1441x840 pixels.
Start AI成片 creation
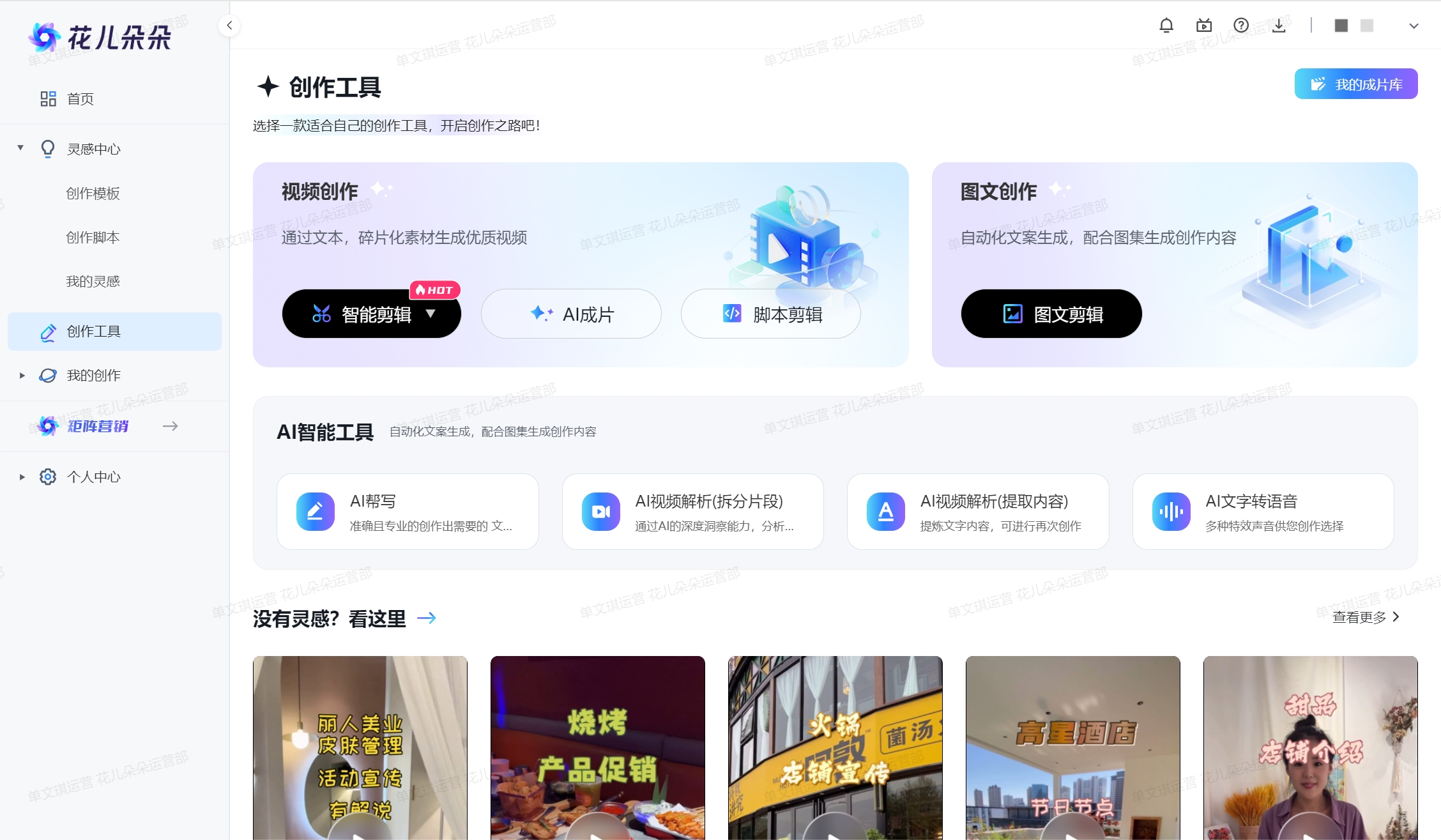tap(571, 314)
